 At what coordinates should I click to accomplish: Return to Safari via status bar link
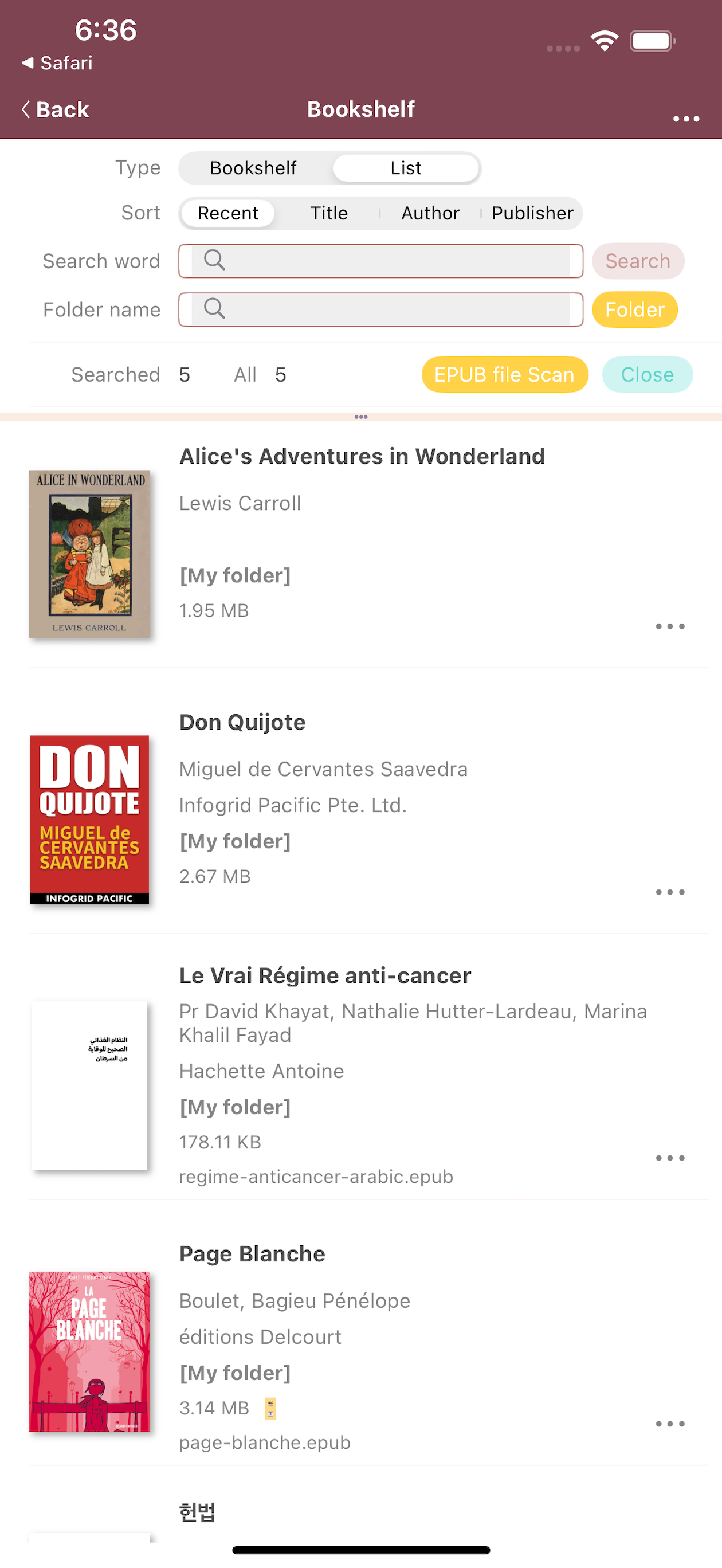click(x=57, y=62)
